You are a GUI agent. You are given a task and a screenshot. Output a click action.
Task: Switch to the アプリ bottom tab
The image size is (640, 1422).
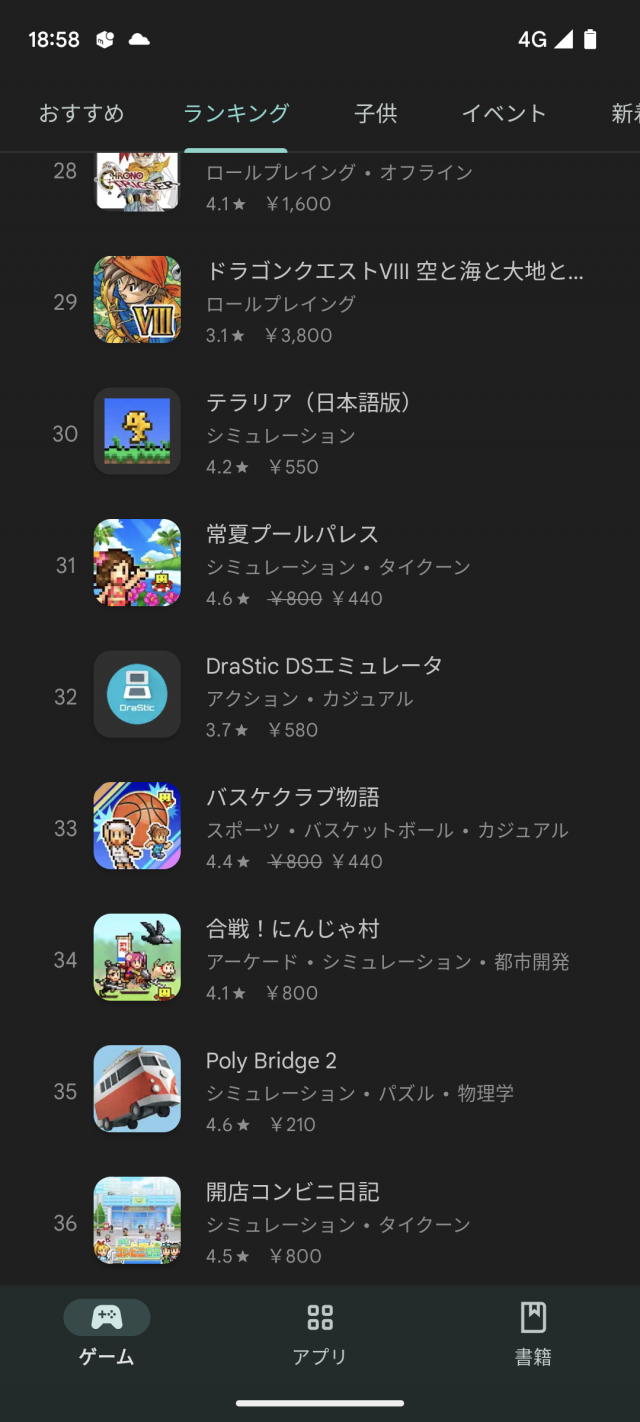(320, 1334)
